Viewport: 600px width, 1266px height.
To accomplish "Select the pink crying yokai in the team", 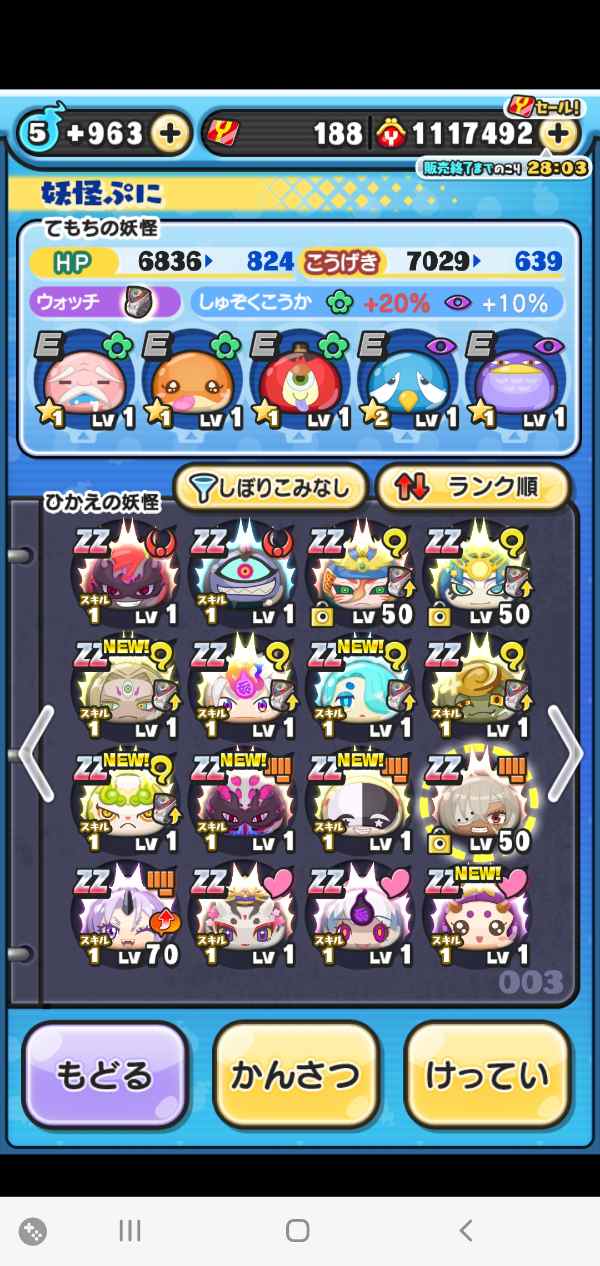I will point(83,385).
